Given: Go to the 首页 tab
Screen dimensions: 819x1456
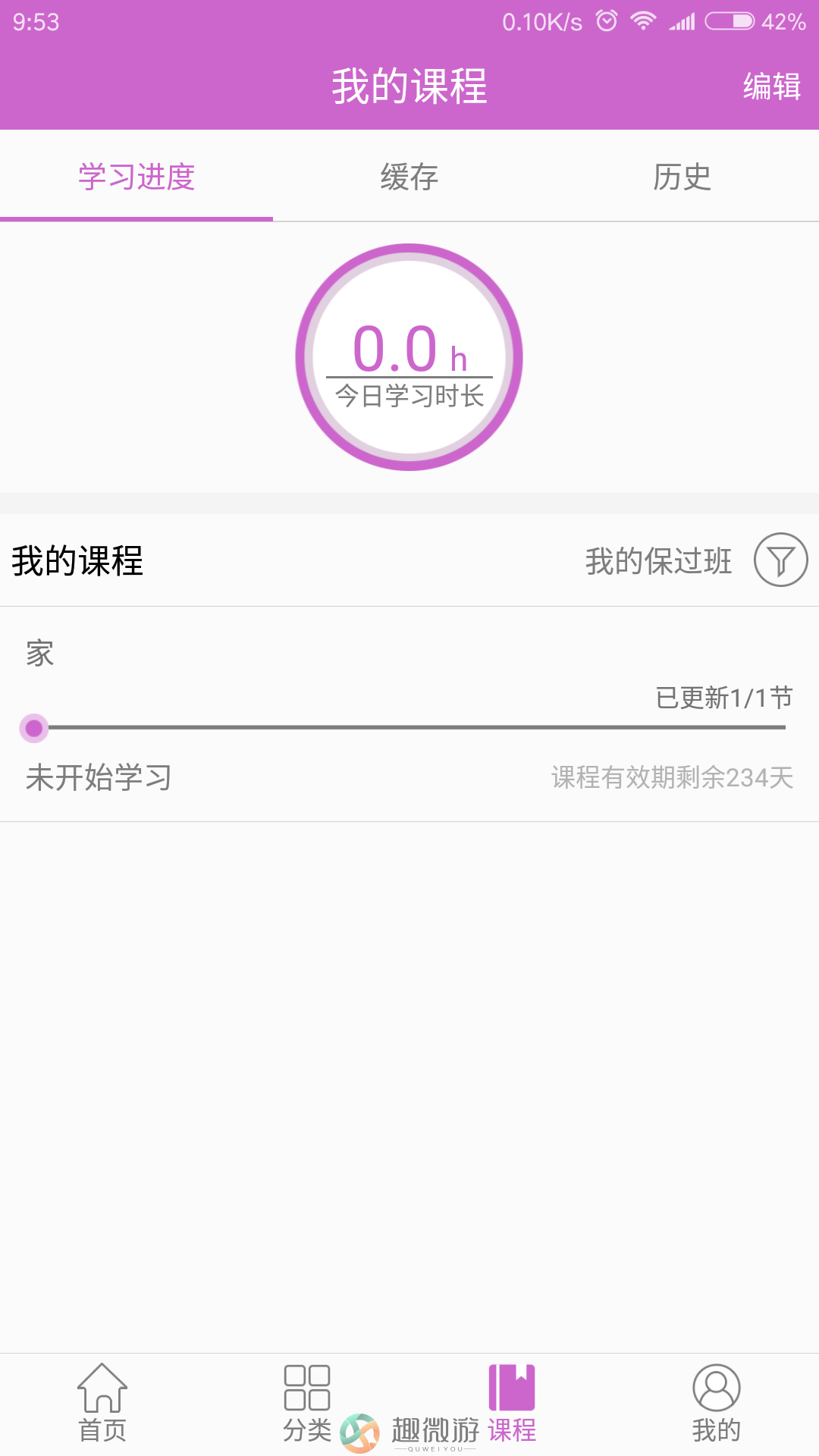Looking at the screenshot, I should pos(102,1403).
